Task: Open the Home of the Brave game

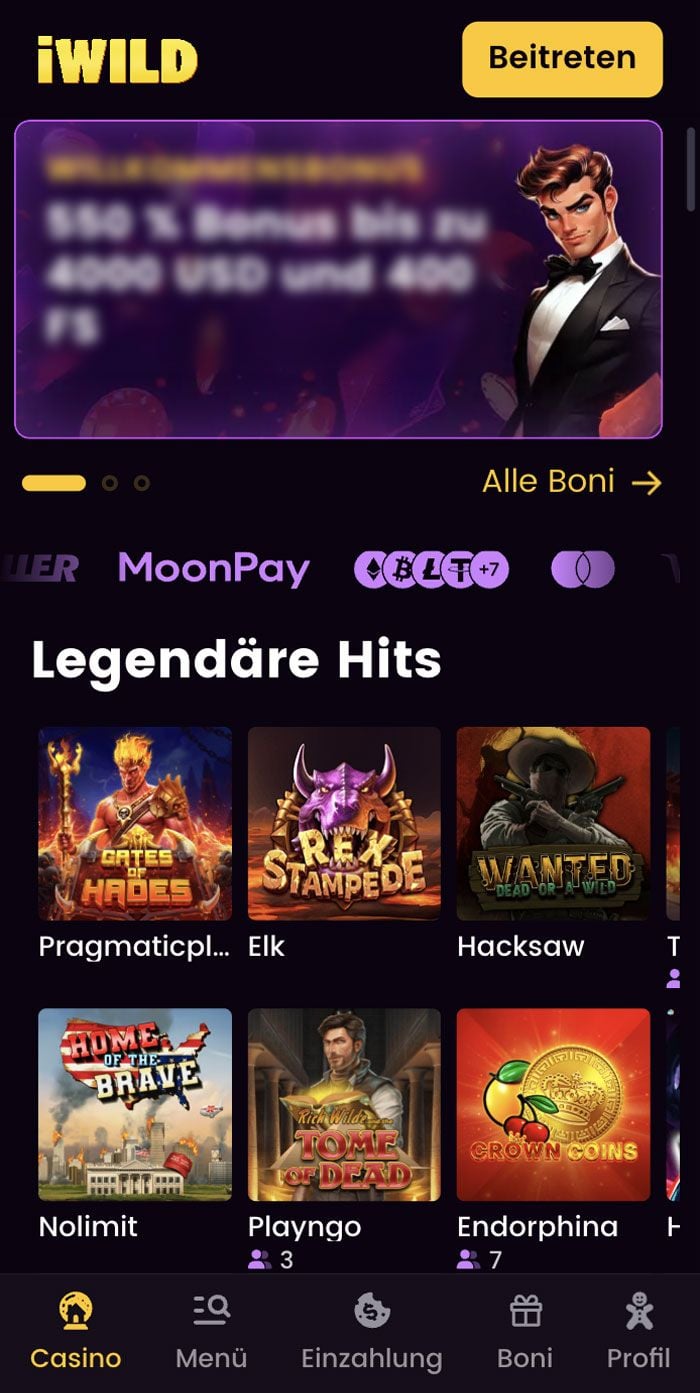Action: tap(135, 1104)
